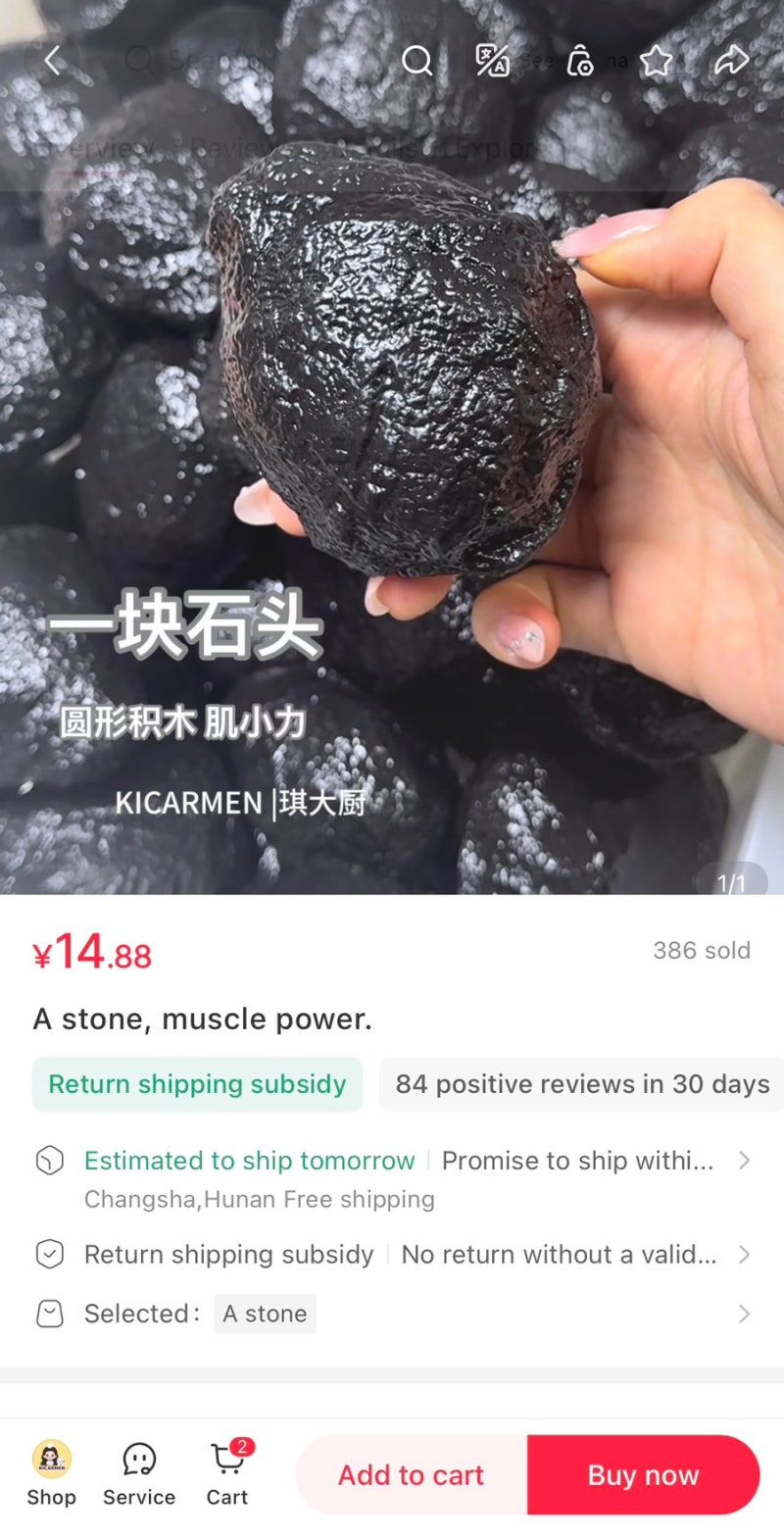Share this product listing
This screenshot has height=1540, width=784.
(x=731, y=61)
